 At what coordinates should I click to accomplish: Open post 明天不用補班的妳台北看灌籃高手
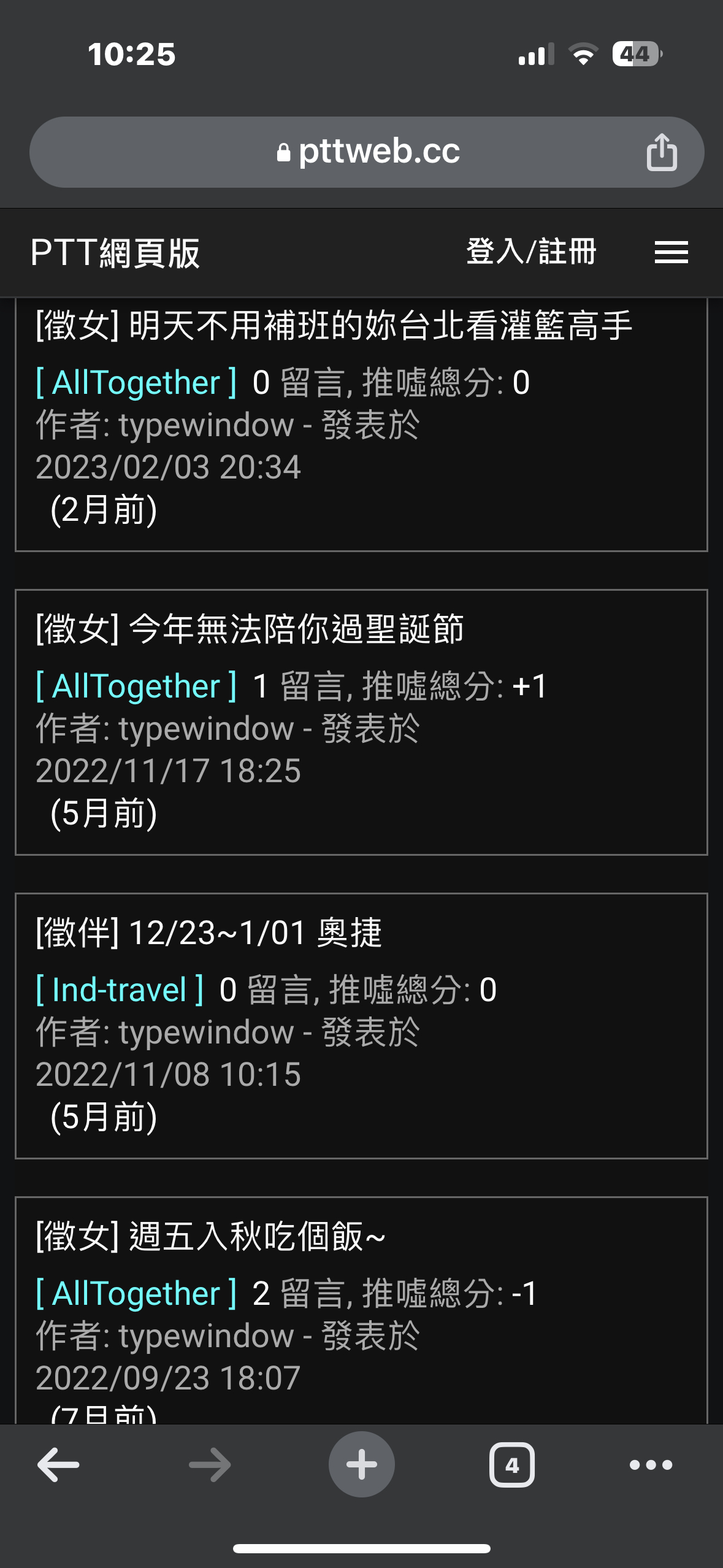pos(334,326)
